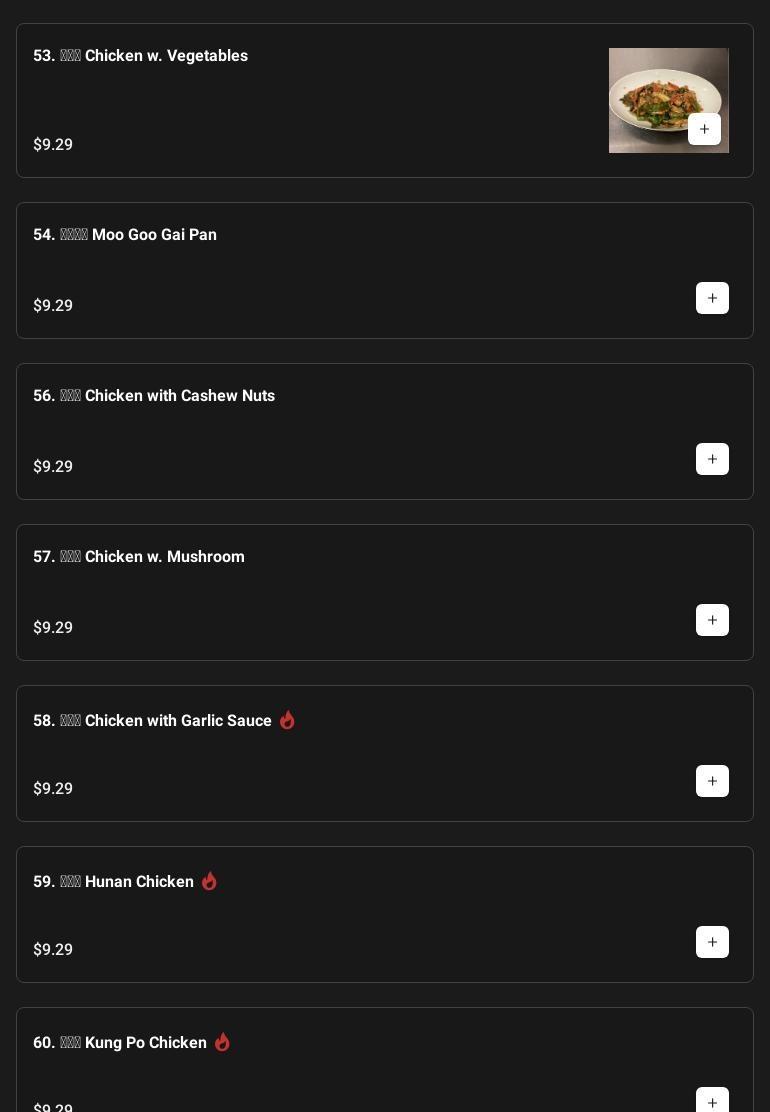Add Chicken with Cashew Nuts to cart
Image resolution: width=770 pixels, height=1112 pixels.
tap(712, 459)
